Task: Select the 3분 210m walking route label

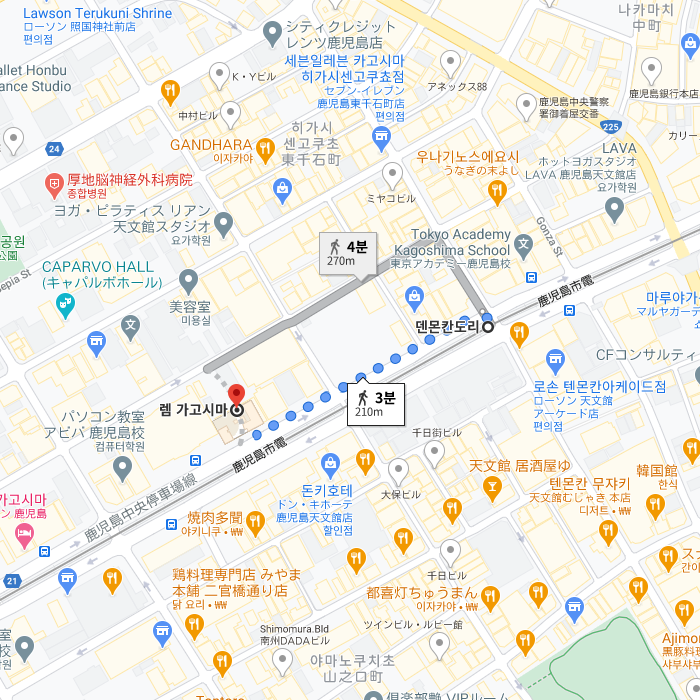Action: (x=375, y=404)
